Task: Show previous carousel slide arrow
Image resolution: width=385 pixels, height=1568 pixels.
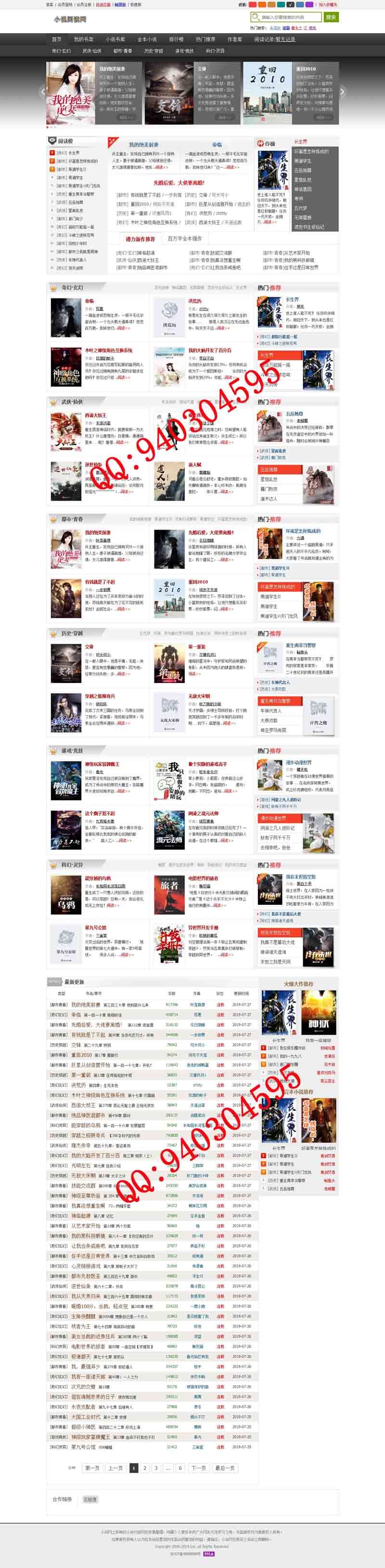Action: [43, 92]
